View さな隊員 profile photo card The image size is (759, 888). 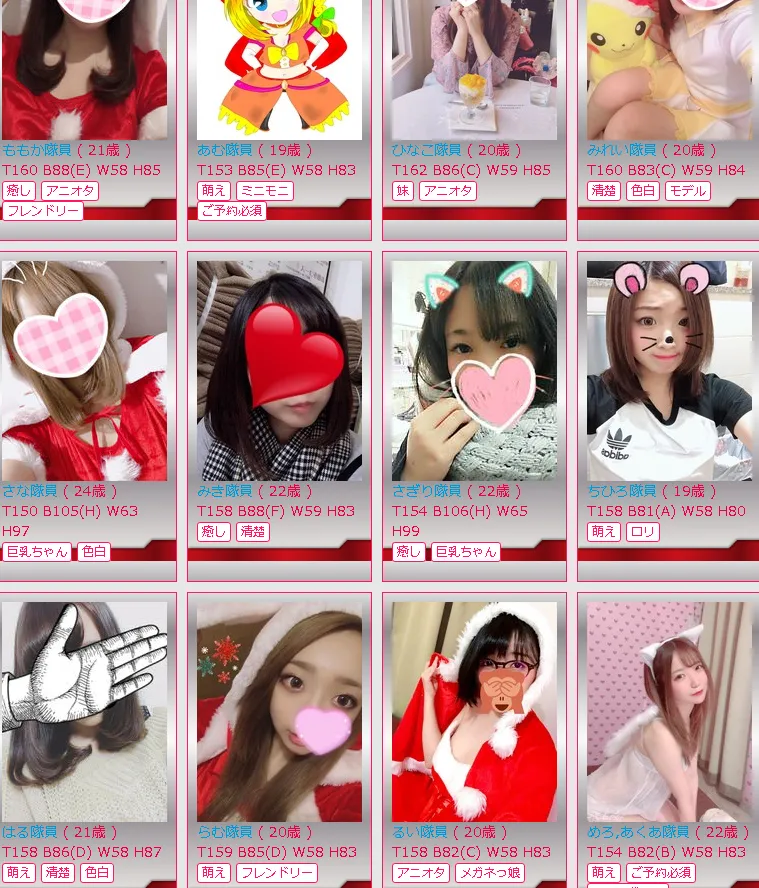click(x=84, y=370)
